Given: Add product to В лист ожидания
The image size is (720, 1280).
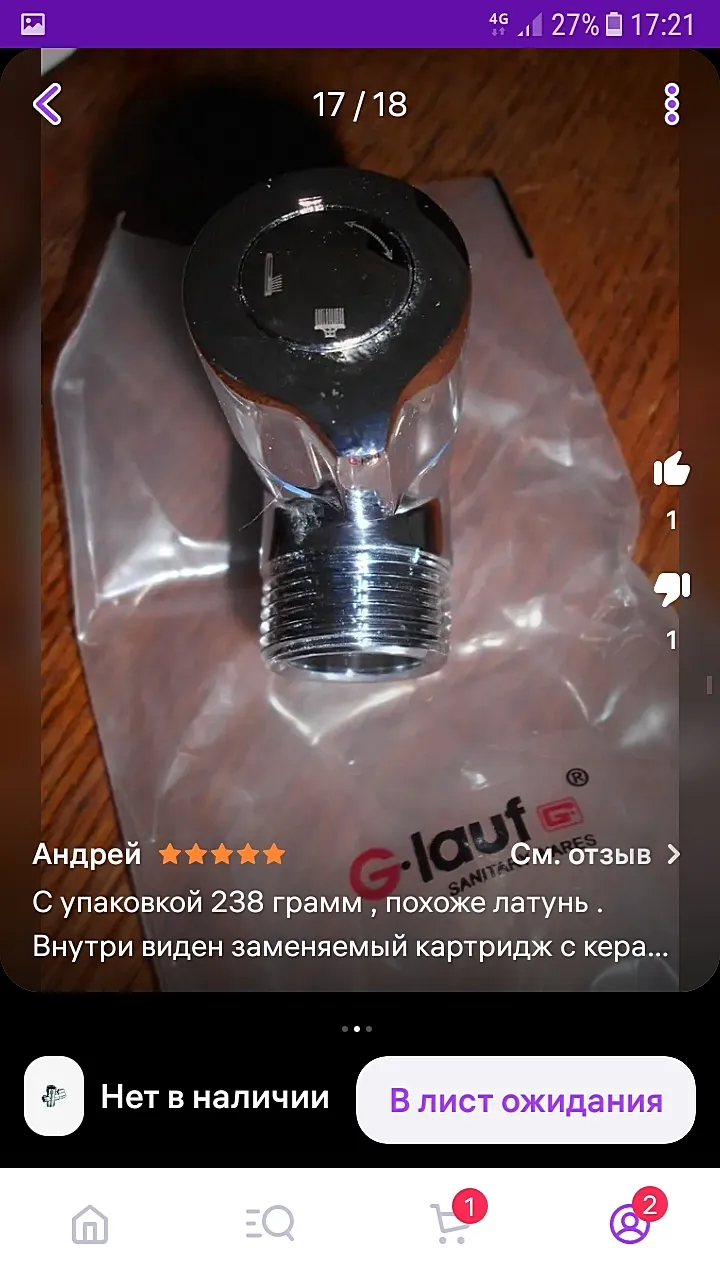Looking at the screenshot, I should point(526,1100).
